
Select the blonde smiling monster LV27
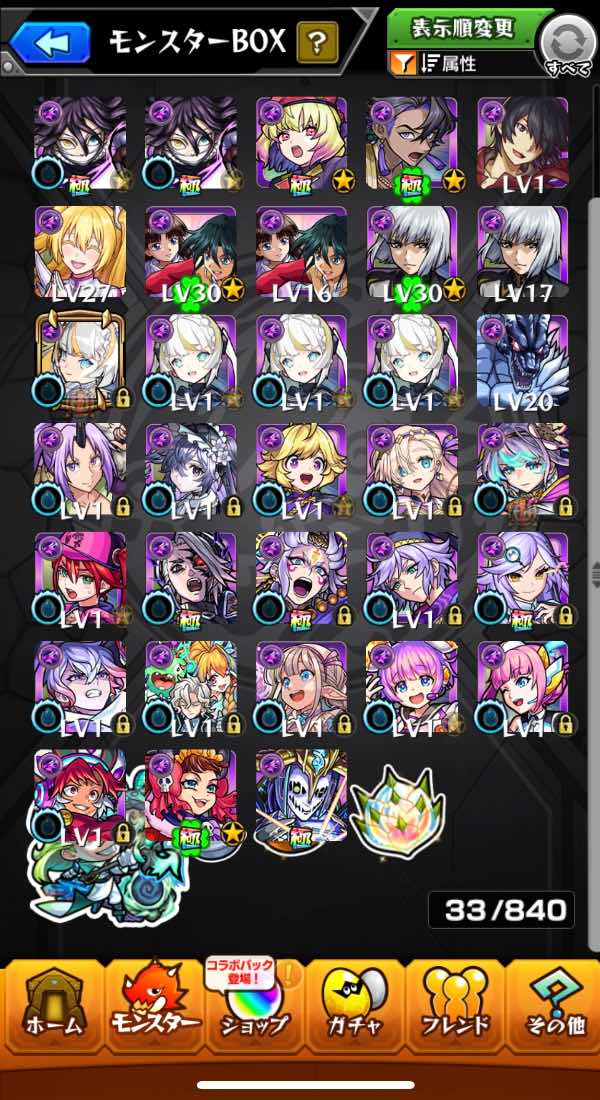pyautogui.click(x=80, y=253)
